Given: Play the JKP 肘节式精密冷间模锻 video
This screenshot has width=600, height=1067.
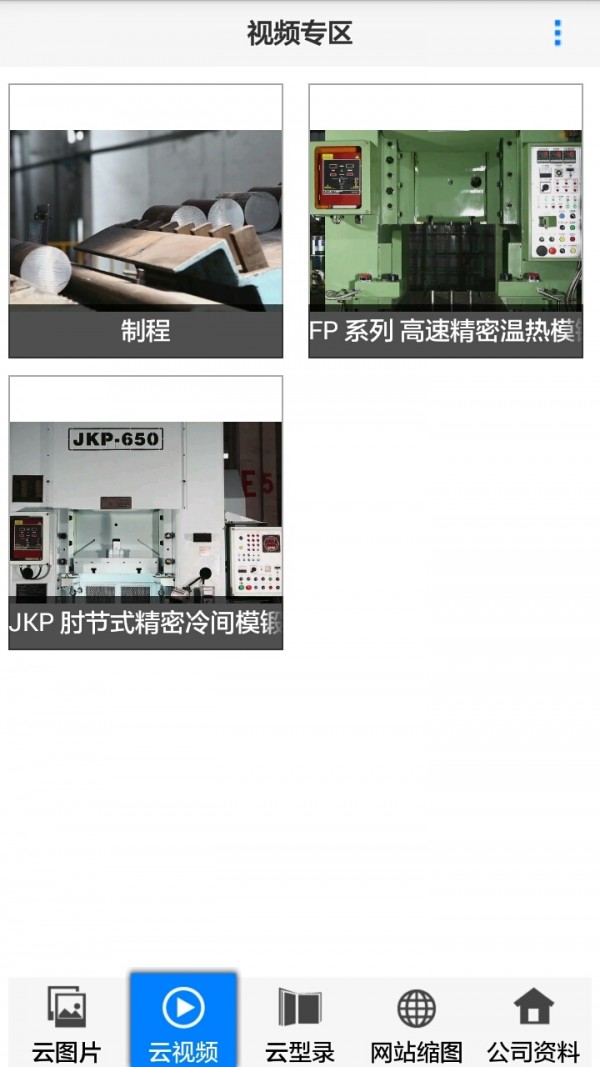Looking at the screenshot, I should click(146, 513).
